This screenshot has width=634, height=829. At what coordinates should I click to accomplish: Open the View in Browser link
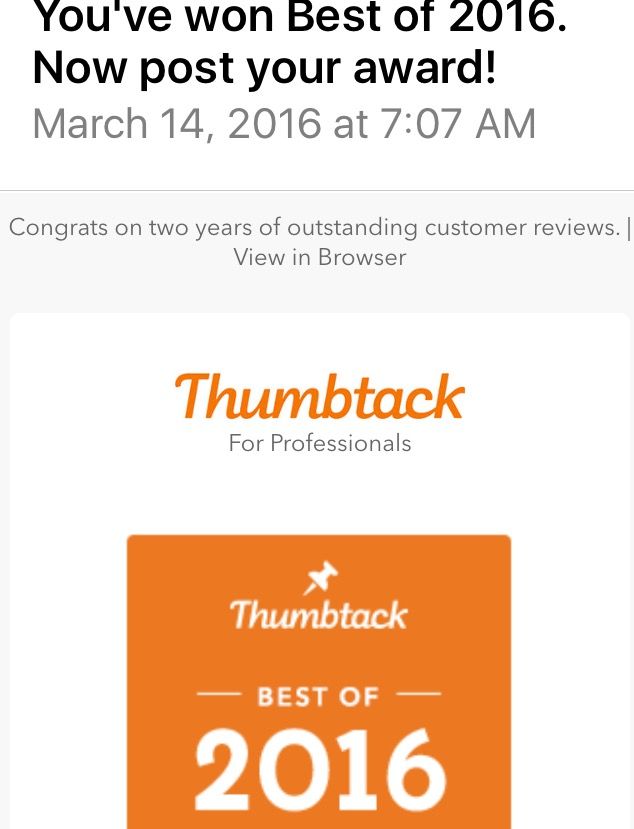coord(319,257)
